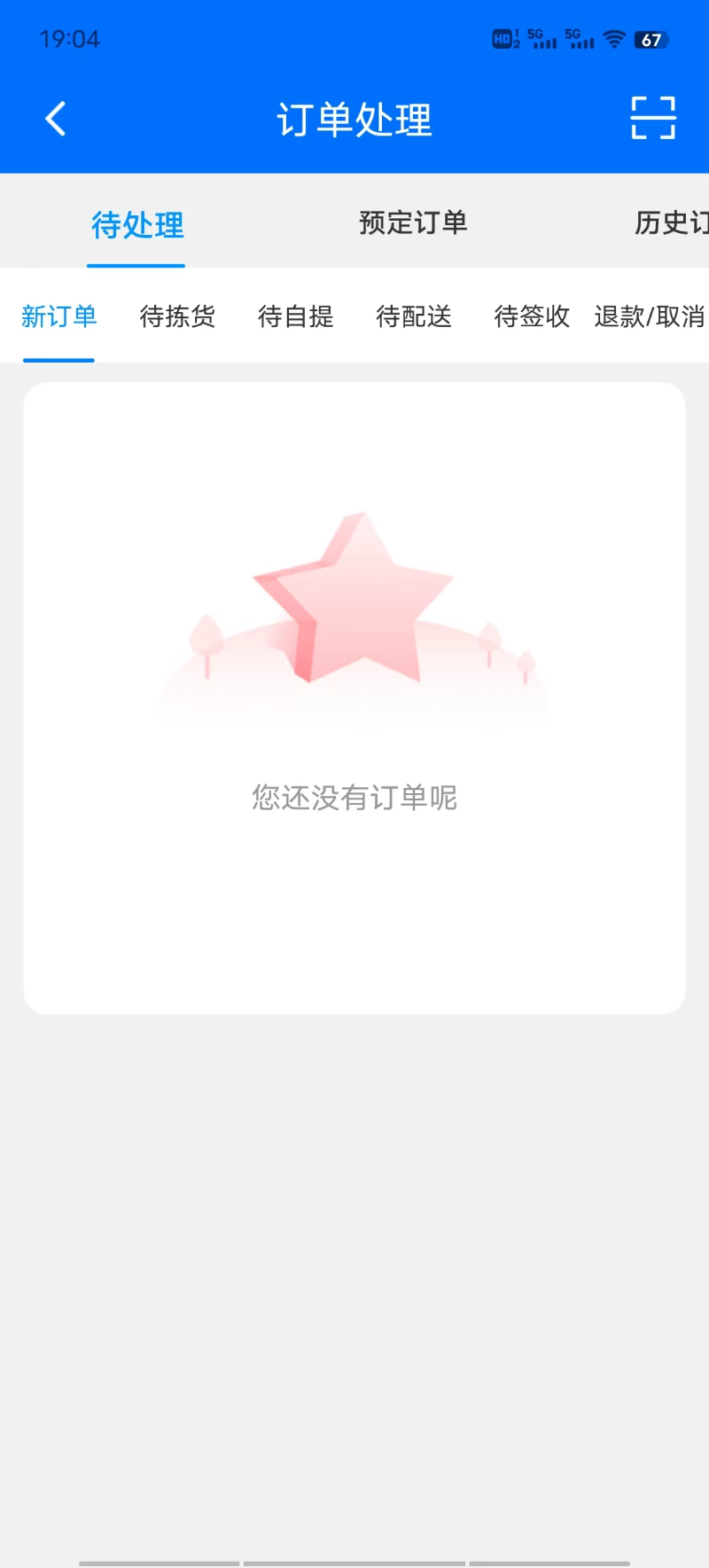This screenshot has width=709, height=1568.
Task: Select the 待拣货 filter tab
Action: (x=177, y=317)
